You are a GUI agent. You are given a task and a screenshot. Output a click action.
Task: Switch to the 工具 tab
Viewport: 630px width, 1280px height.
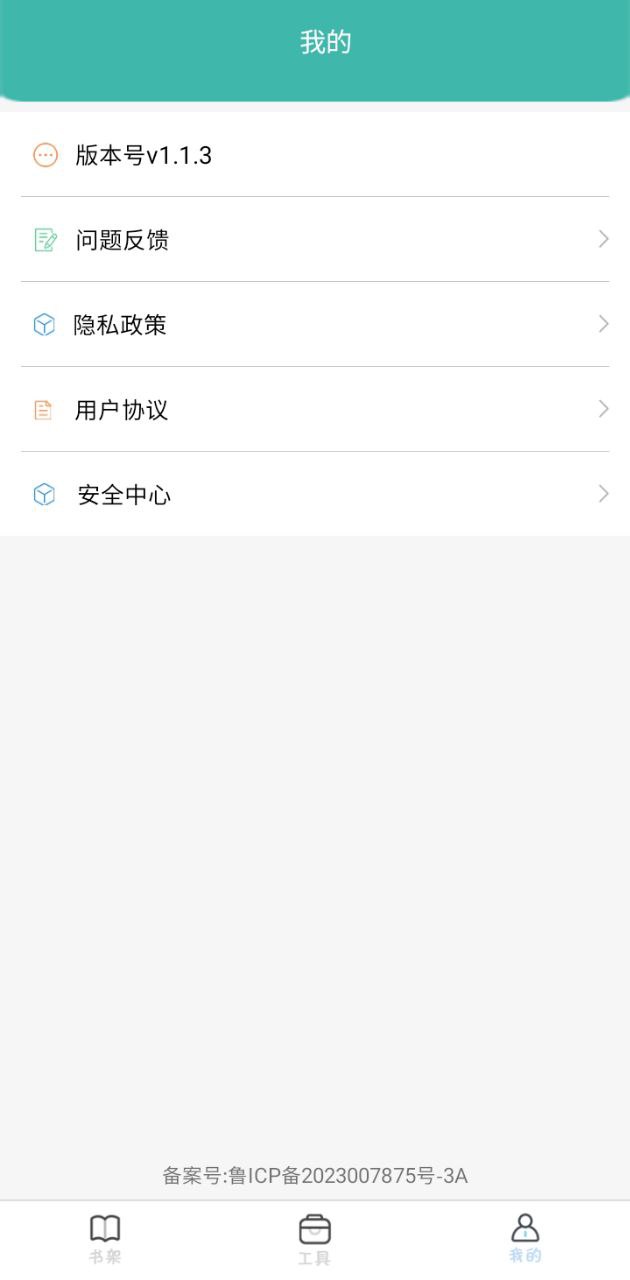(315, 1240)
